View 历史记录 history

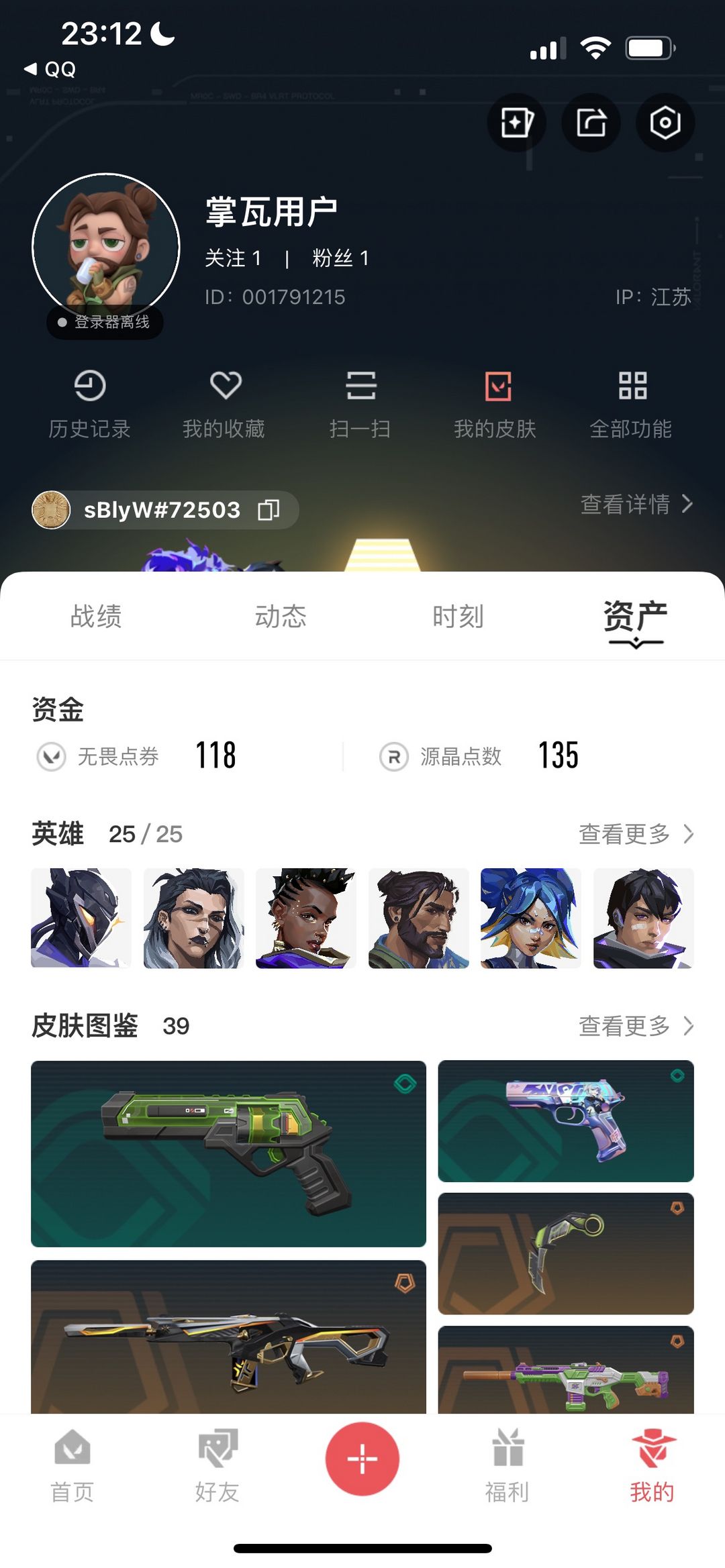tap(91, 403)
